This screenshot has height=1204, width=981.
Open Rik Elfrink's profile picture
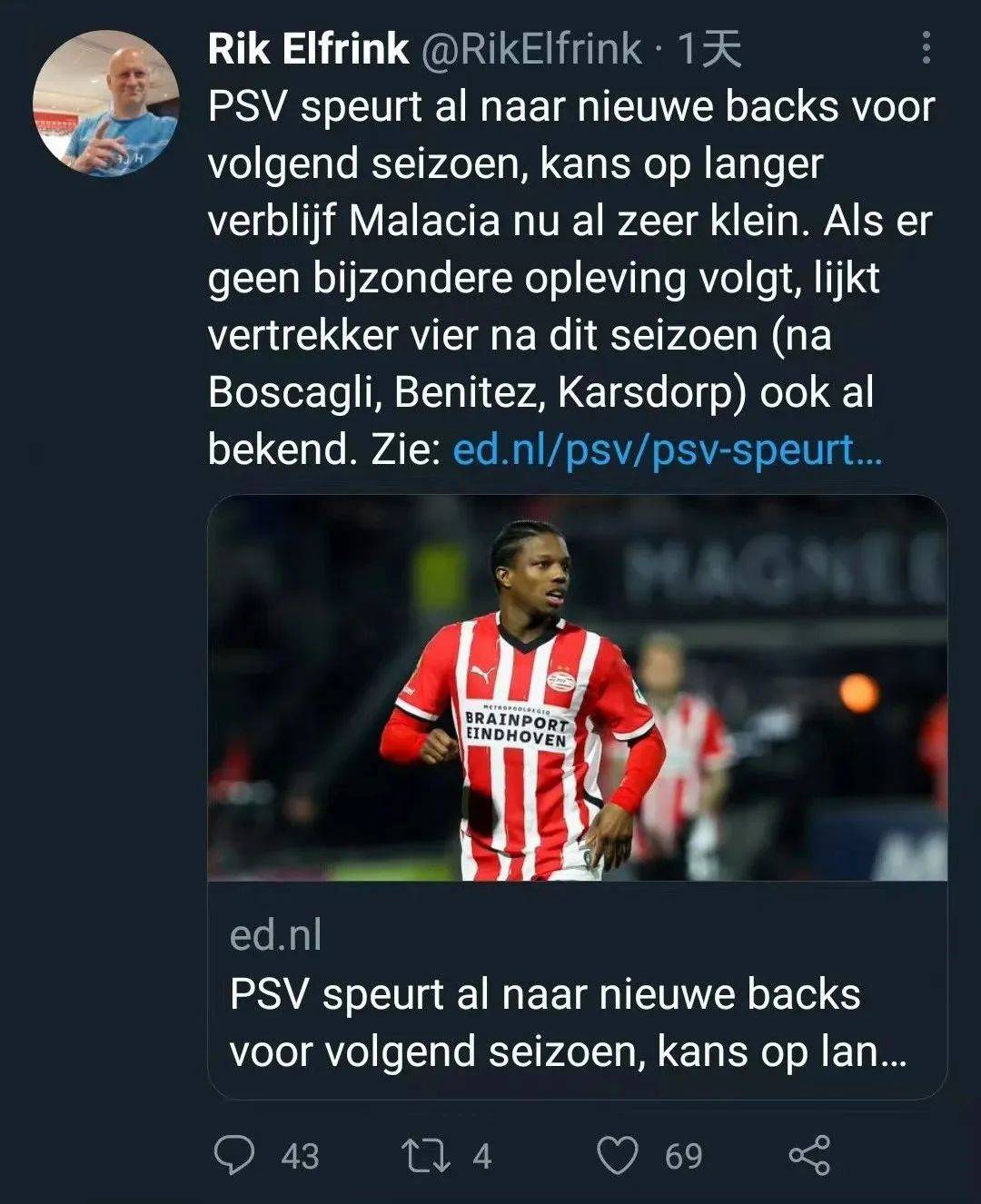(105, 103)
